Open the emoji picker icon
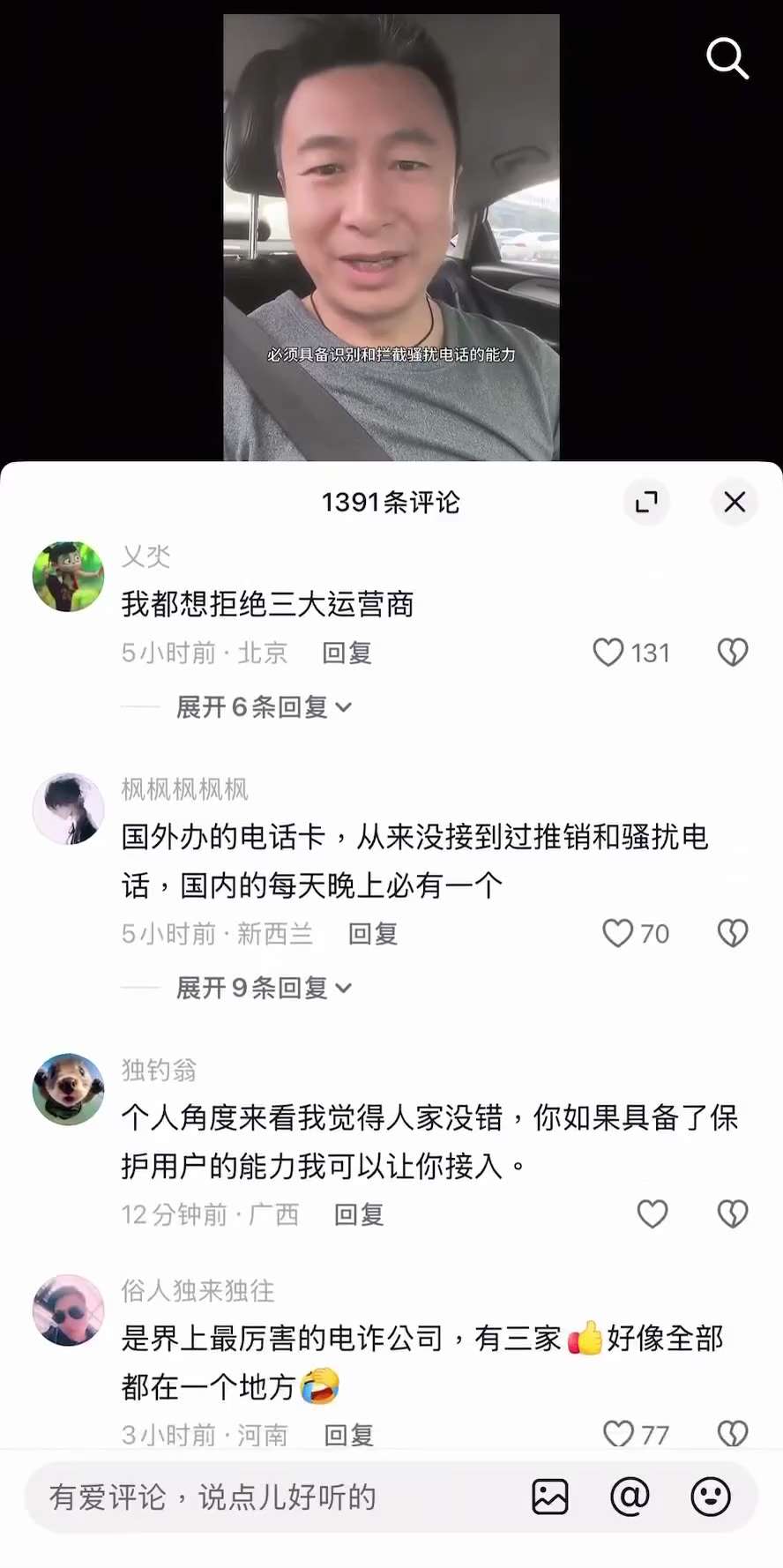 coord(710,1497)
